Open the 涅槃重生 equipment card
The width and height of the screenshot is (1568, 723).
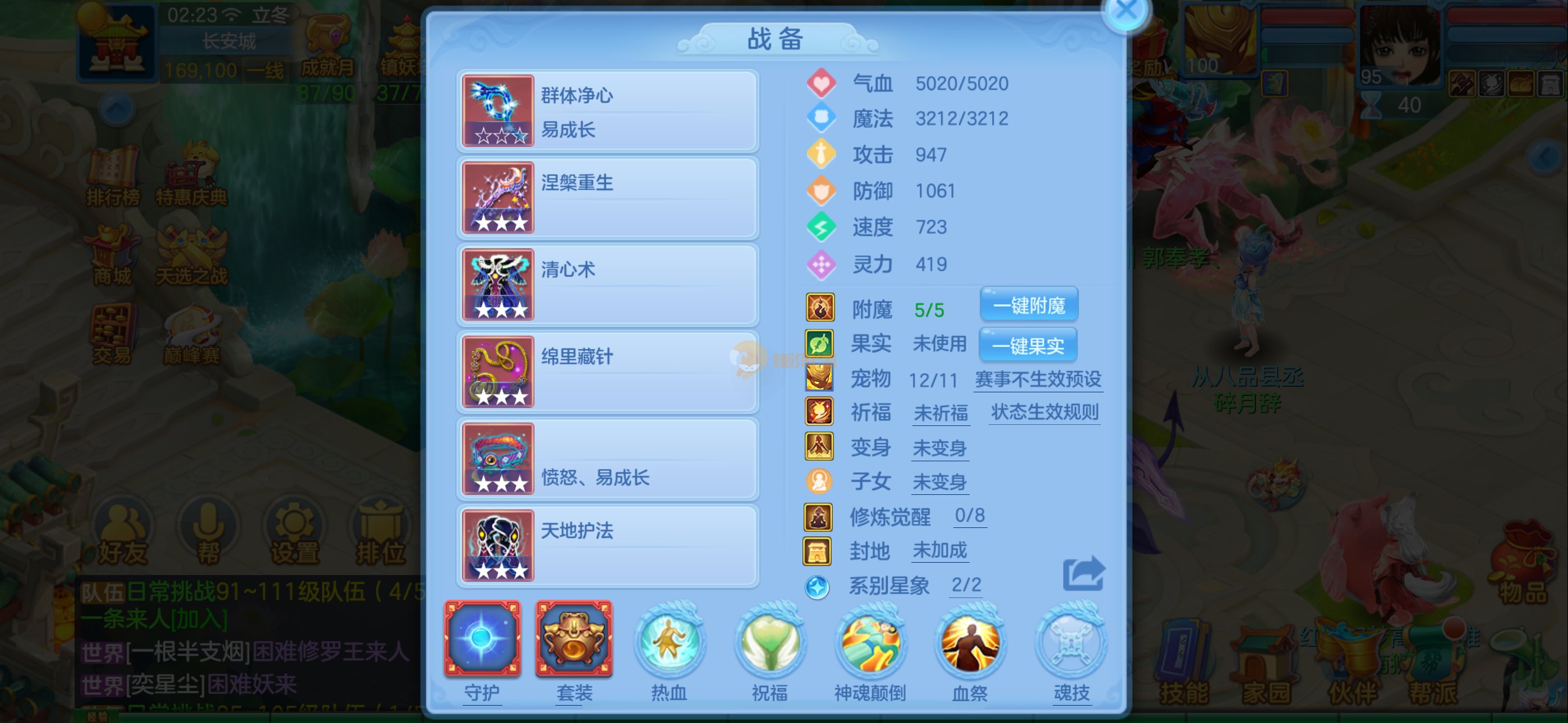point(607,198)
